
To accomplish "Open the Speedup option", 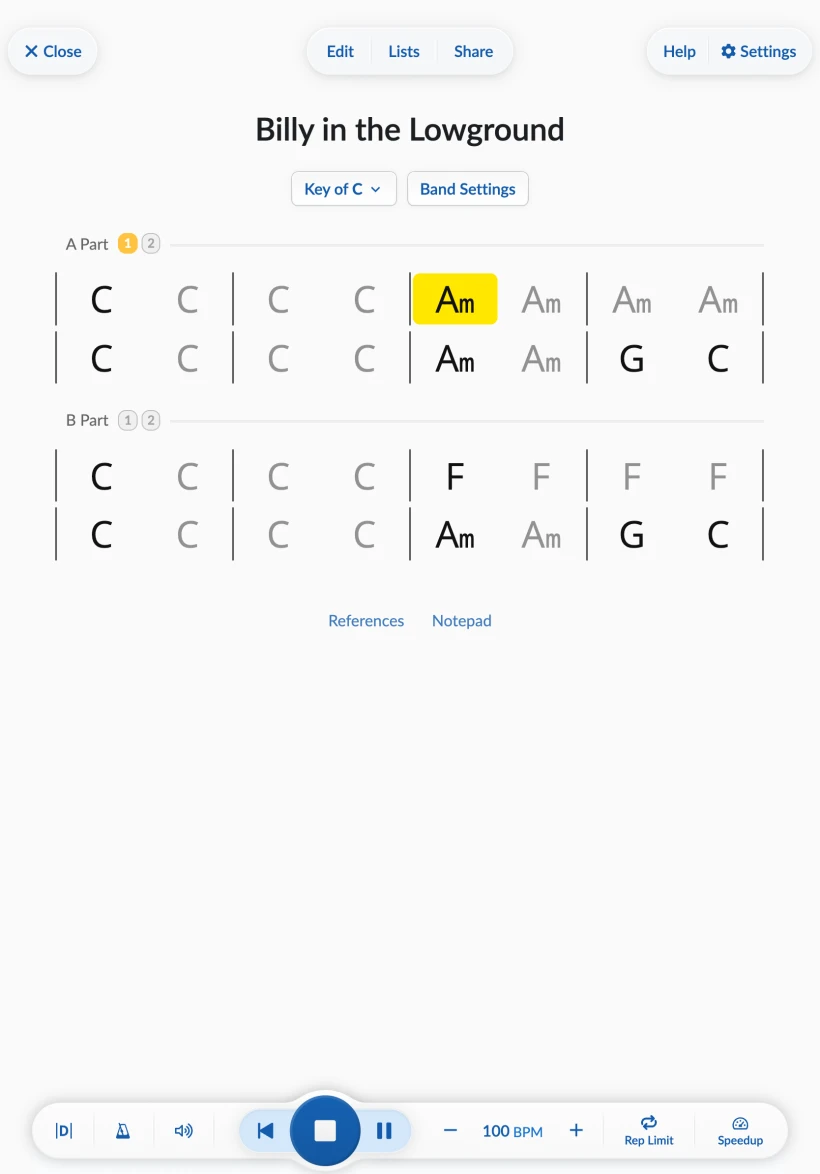I will 740,1131.
